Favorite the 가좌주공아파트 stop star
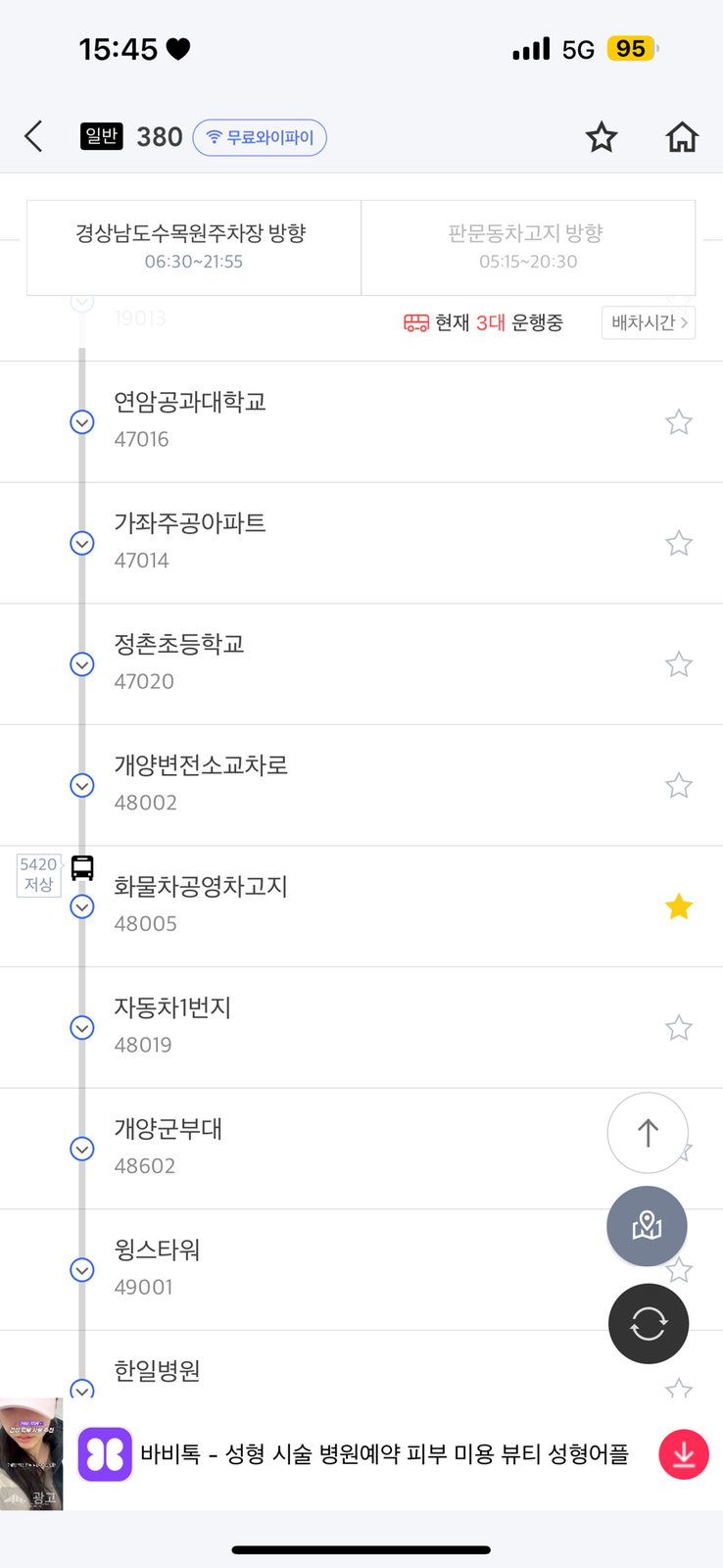This screenshot has height=1568, width=723. 678,543
